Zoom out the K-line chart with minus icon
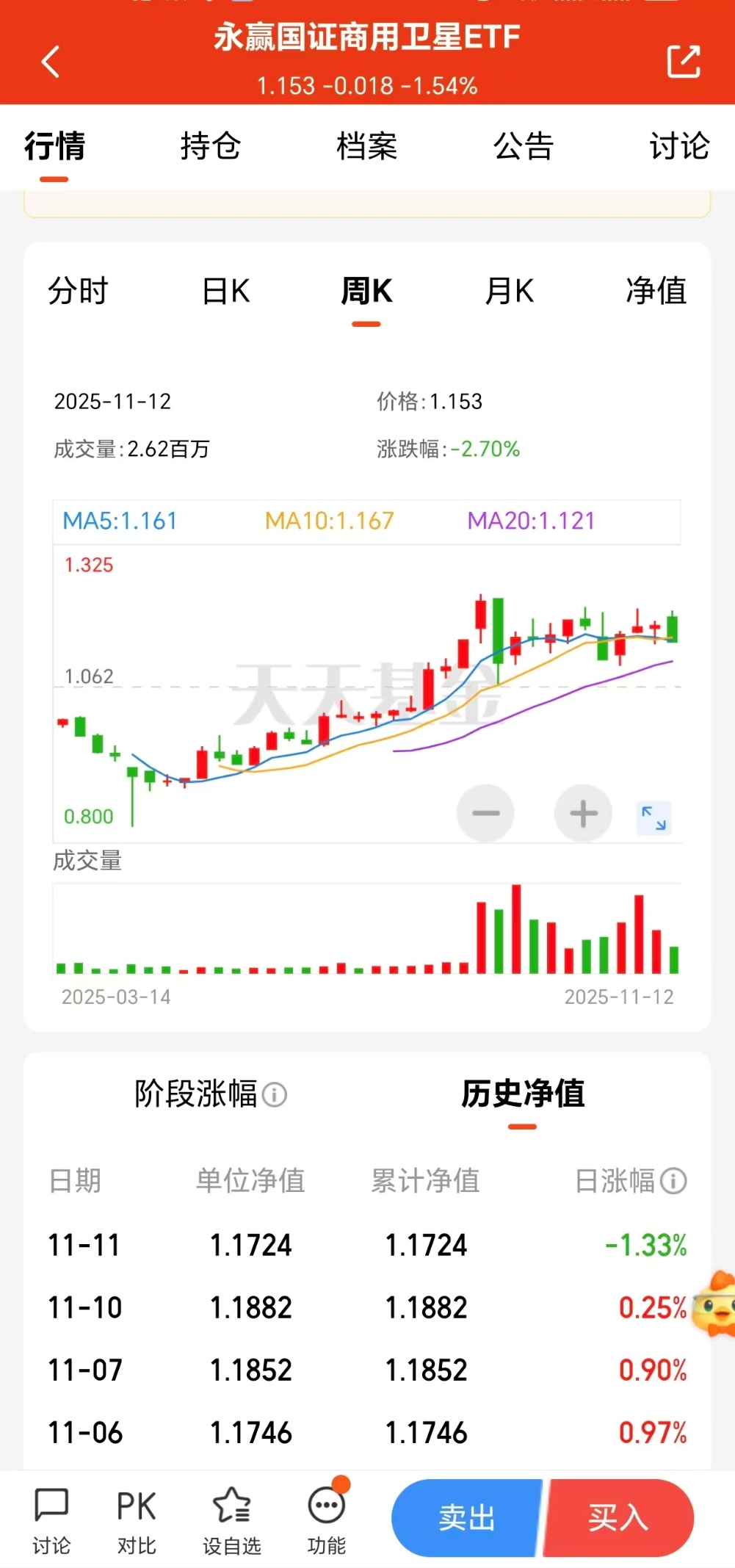This screenshot has height=1568, width=735. click(x=485, y=812)
